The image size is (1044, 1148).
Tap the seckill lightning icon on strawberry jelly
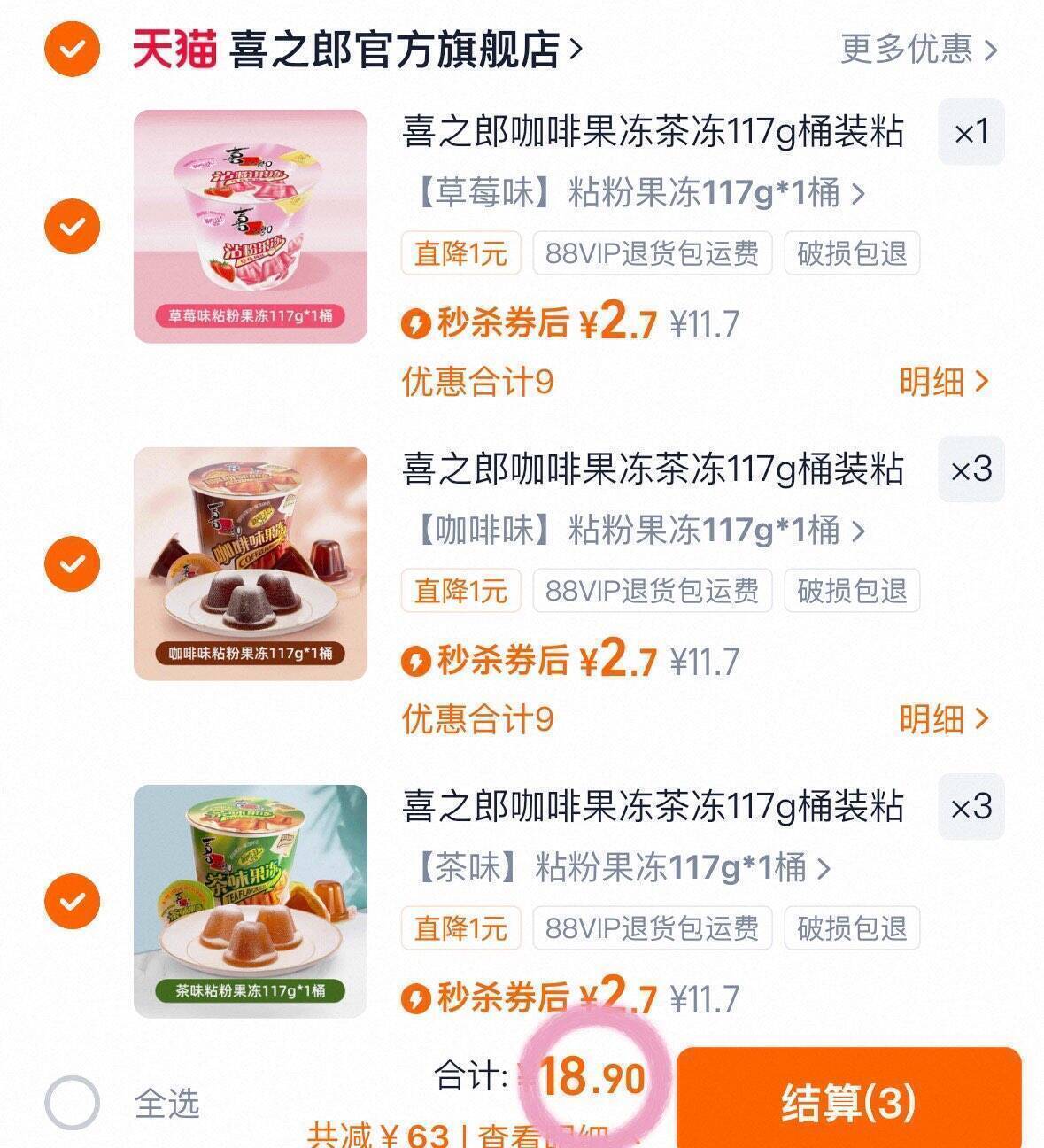coord(414,325)
